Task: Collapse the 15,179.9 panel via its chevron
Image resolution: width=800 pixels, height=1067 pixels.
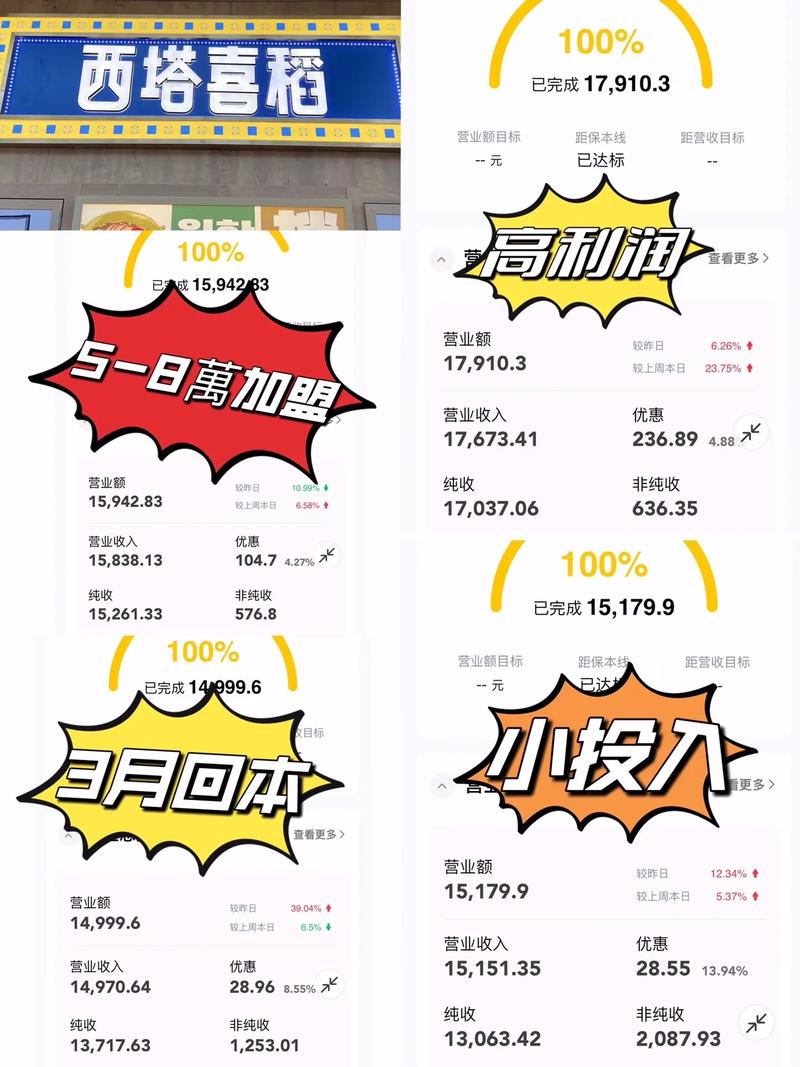Action: [x=441, y=785]
